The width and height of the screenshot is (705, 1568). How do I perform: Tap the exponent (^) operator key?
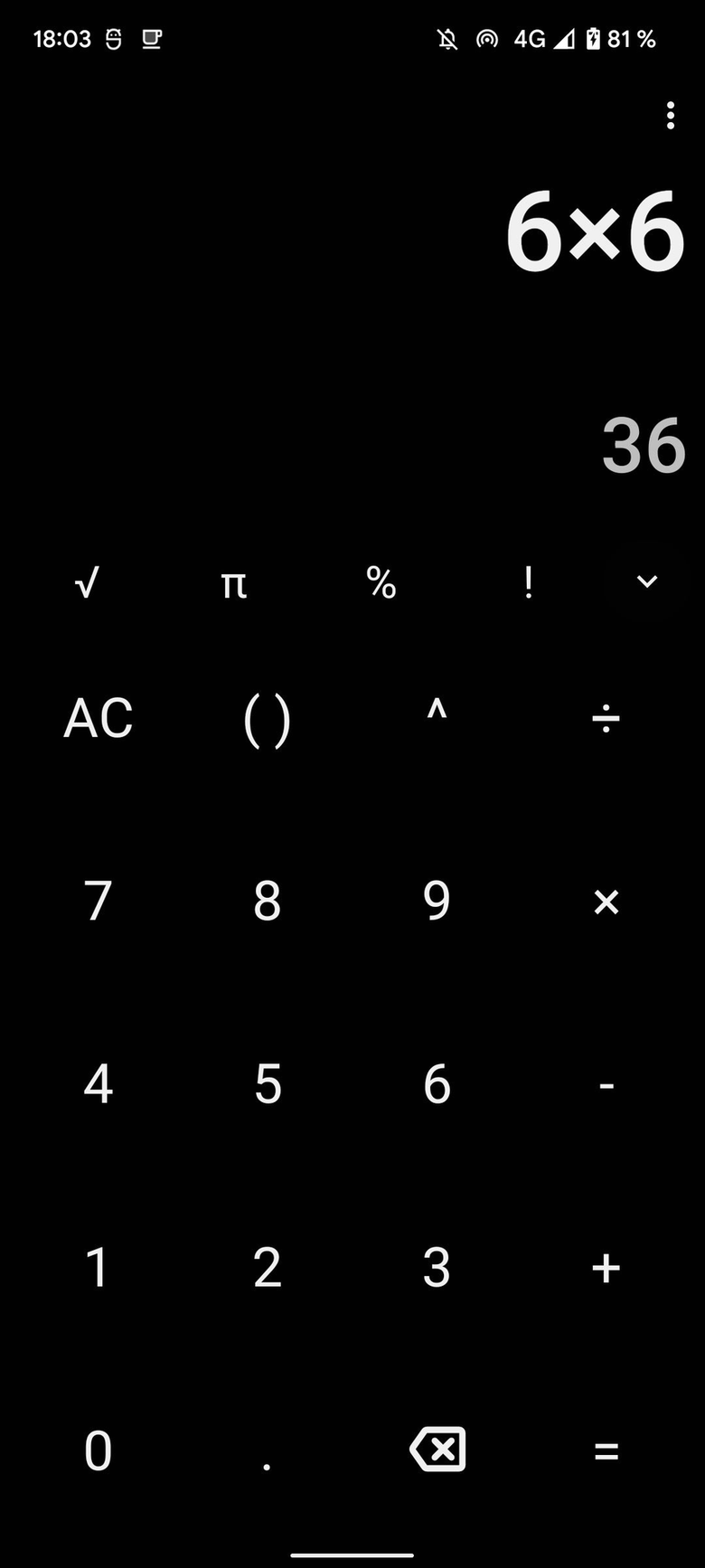[x=437, y=719]
